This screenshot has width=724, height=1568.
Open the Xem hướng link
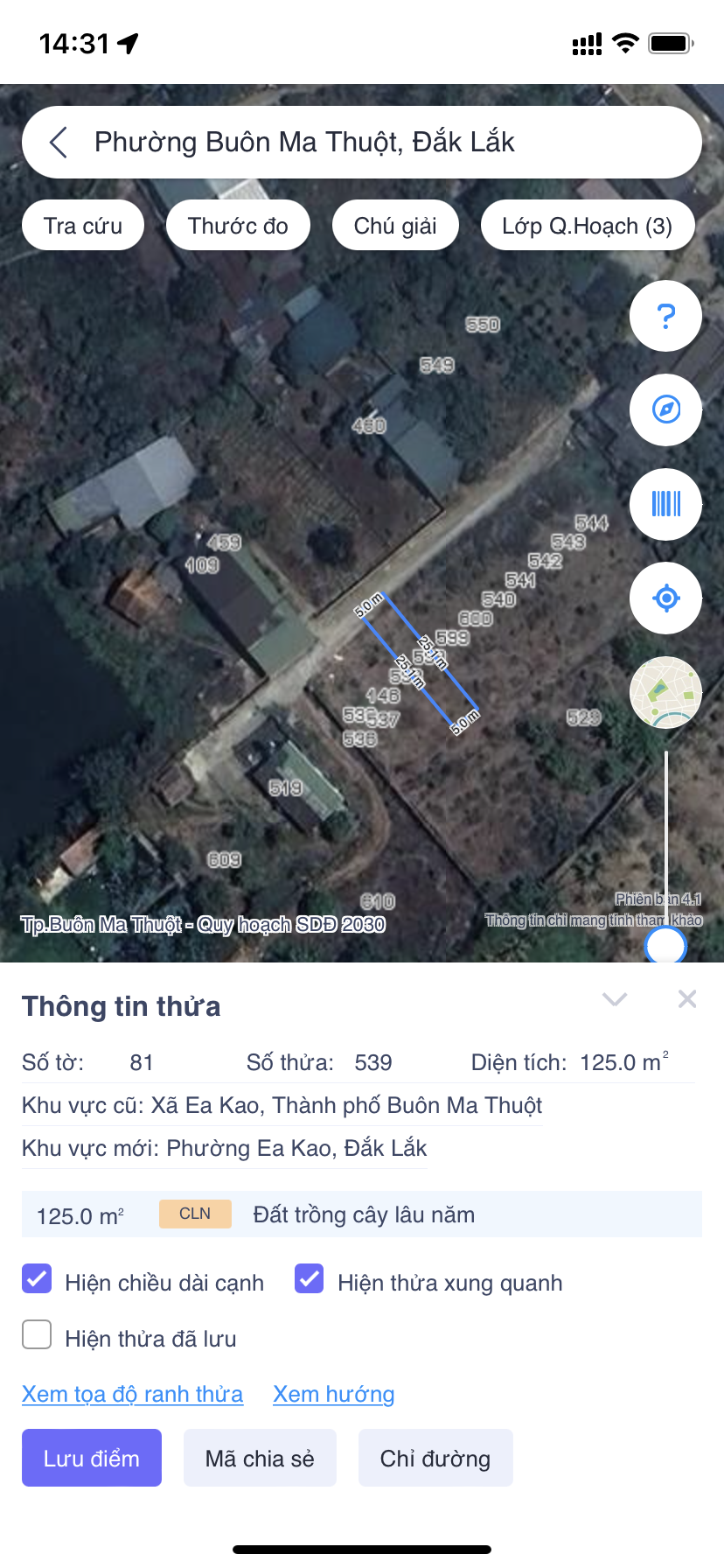coord(333,1394)
